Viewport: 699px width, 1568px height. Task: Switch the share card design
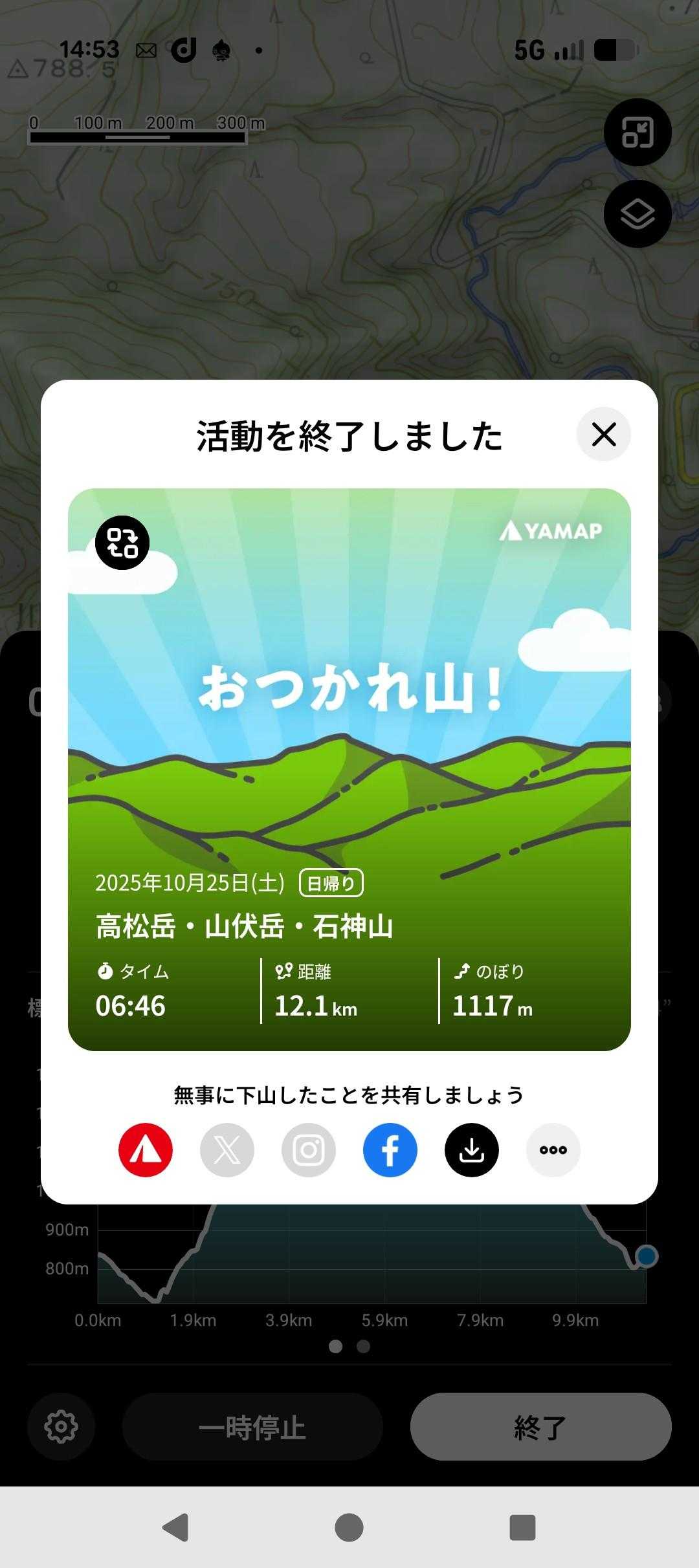tap(122, 542)
